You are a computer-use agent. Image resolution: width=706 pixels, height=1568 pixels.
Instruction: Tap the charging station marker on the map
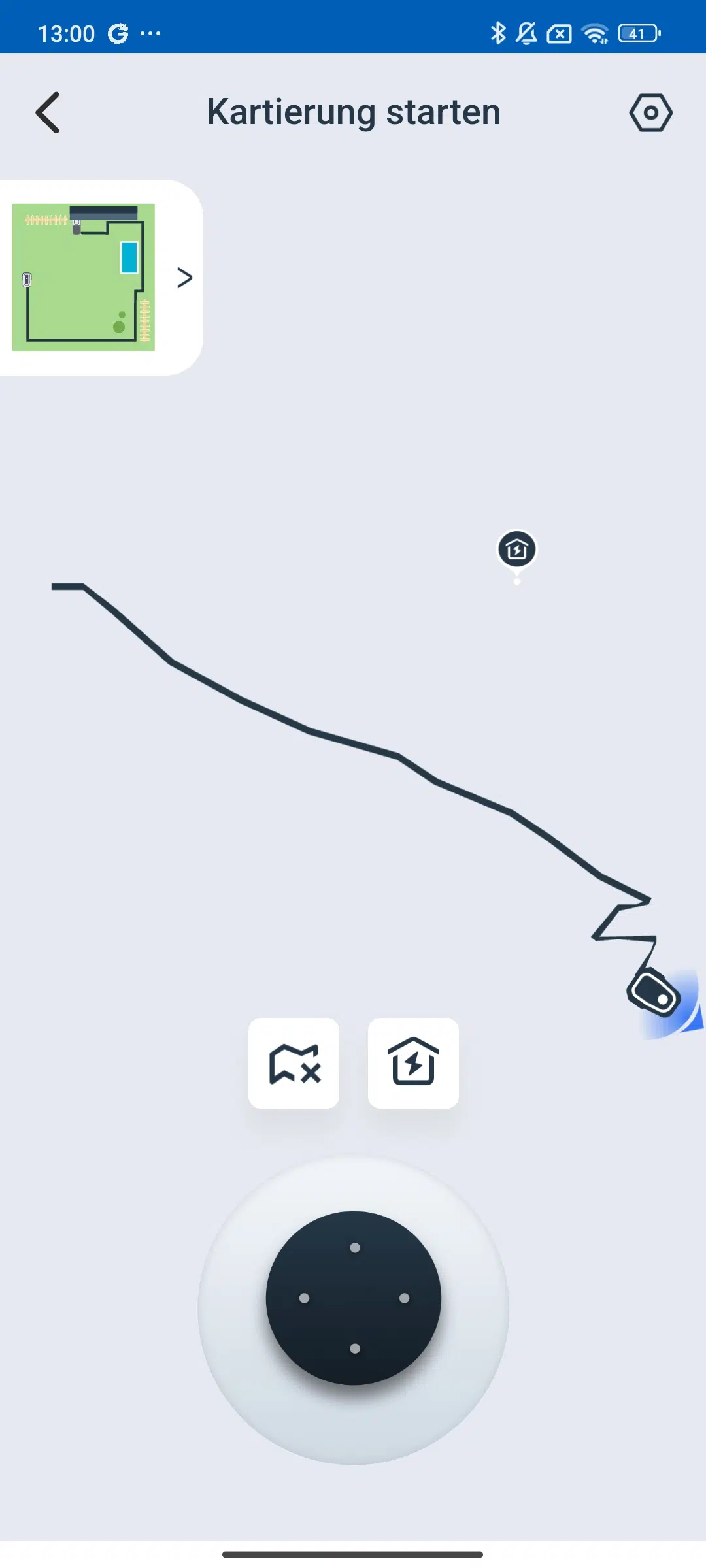(x=517, y=549)
